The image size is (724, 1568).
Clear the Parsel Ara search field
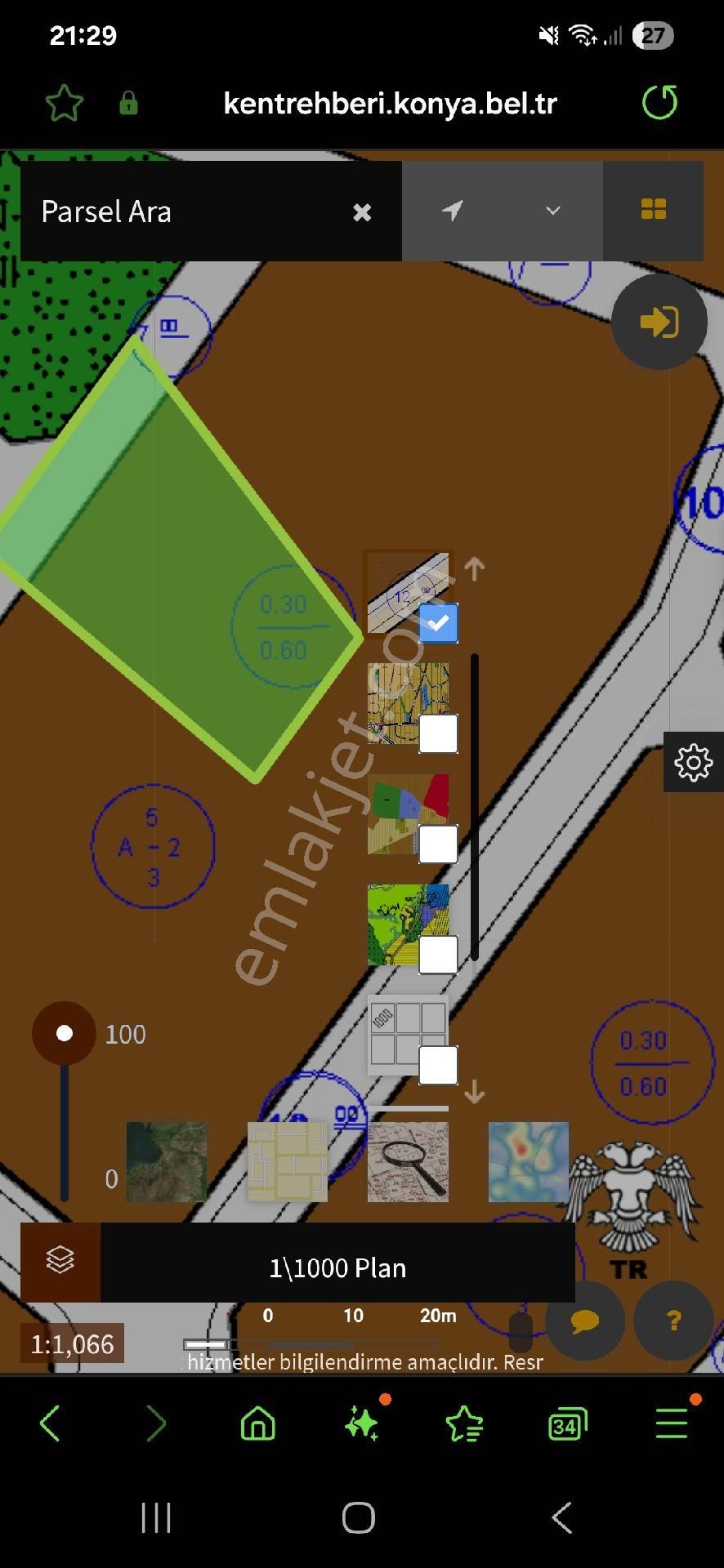tap(361, 212)
